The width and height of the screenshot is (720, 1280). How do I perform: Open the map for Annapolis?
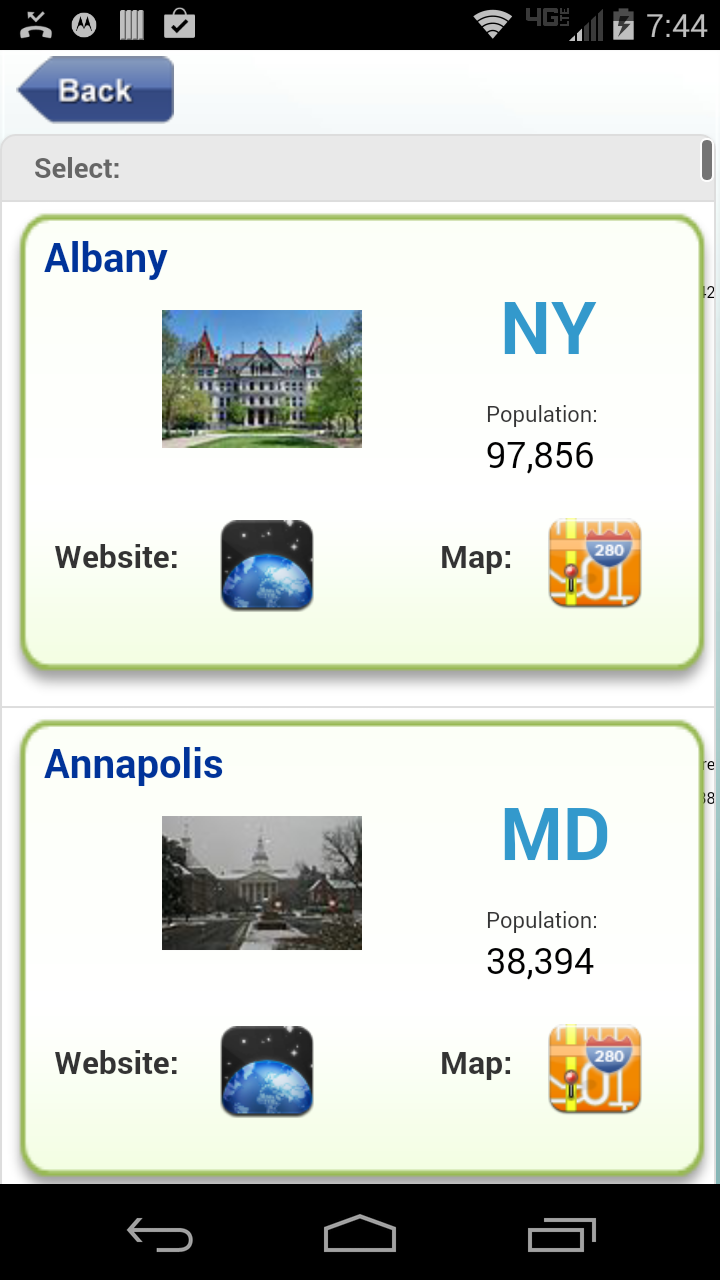595,1069
